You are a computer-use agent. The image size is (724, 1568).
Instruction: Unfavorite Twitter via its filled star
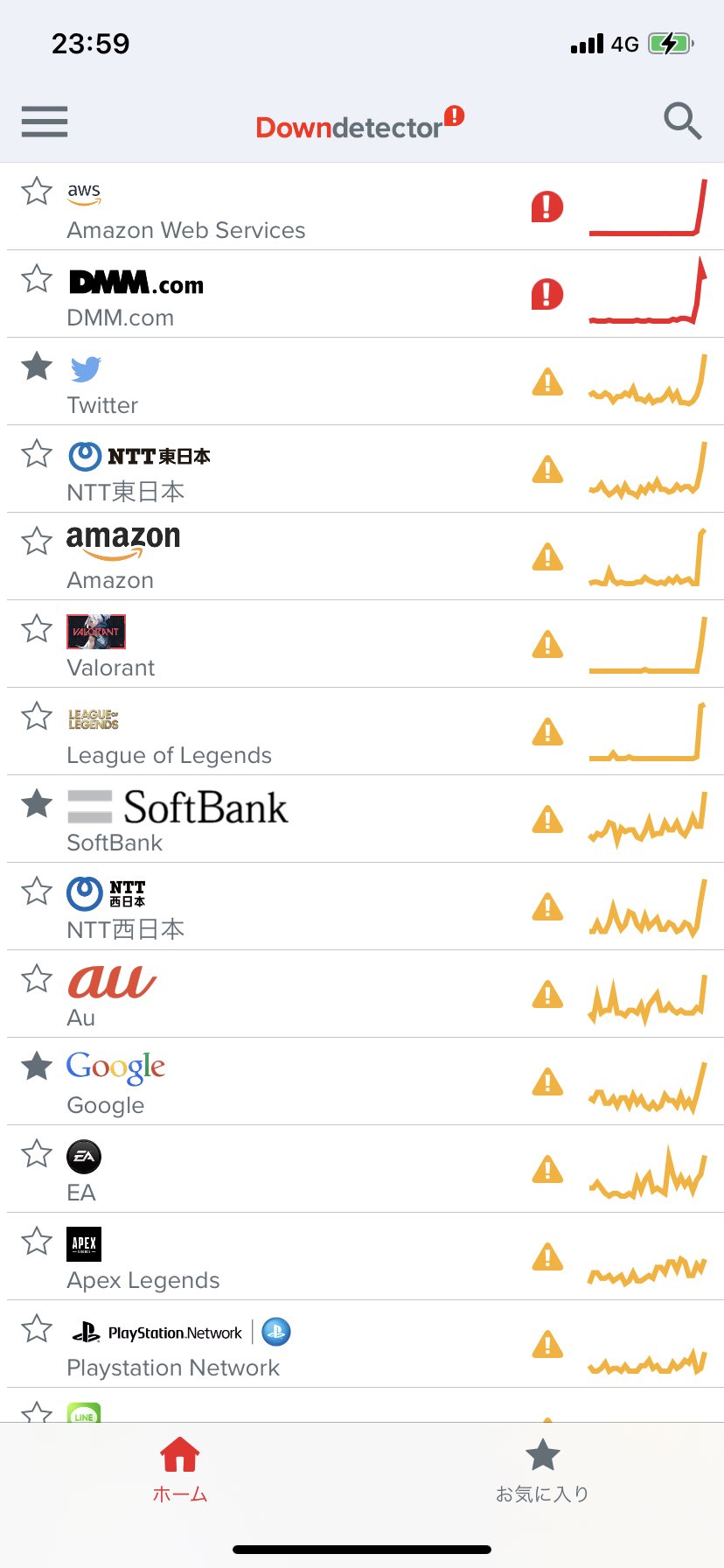37,366
